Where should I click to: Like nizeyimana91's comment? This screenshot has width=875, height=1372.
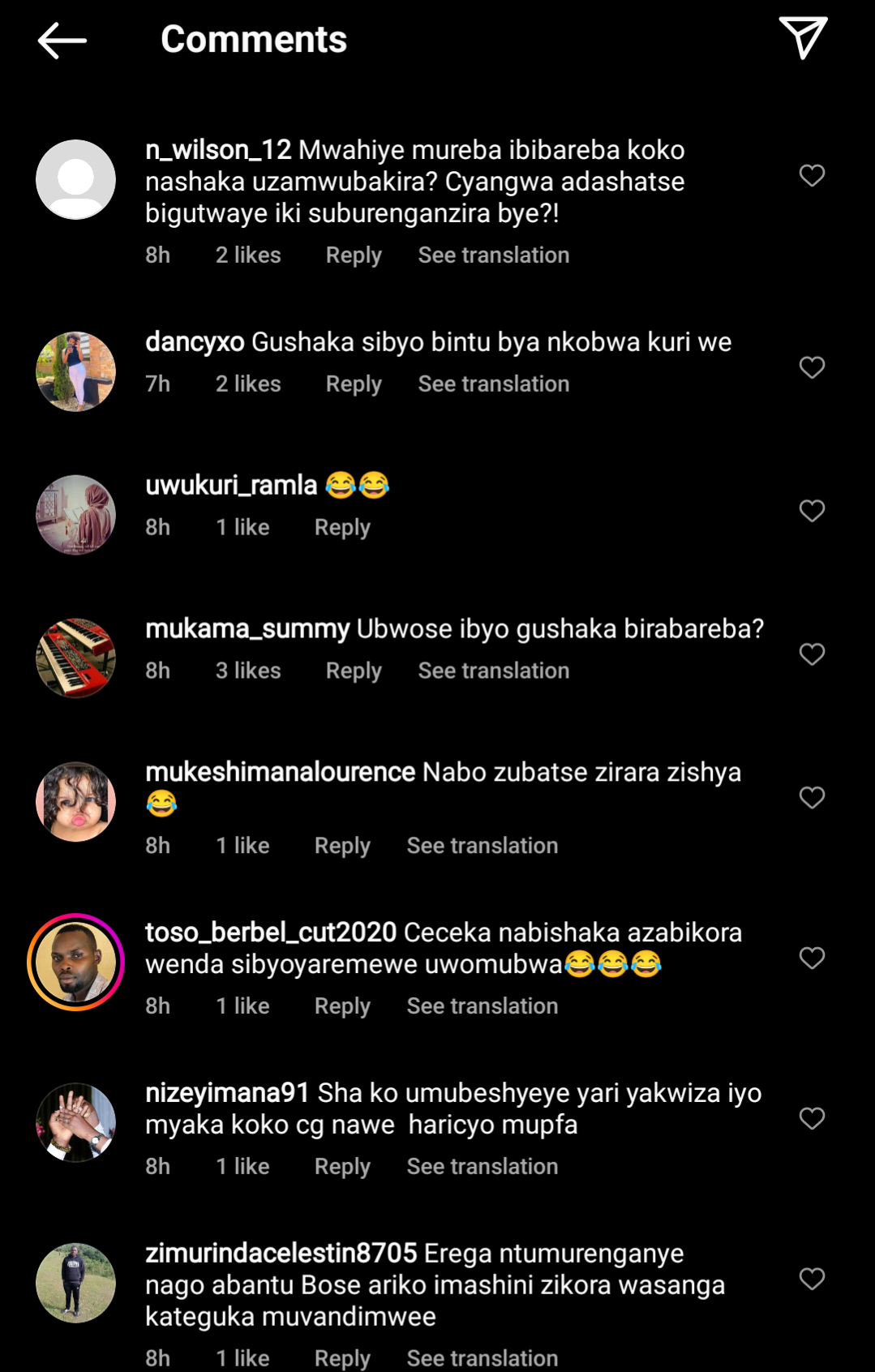(812, 1119)
